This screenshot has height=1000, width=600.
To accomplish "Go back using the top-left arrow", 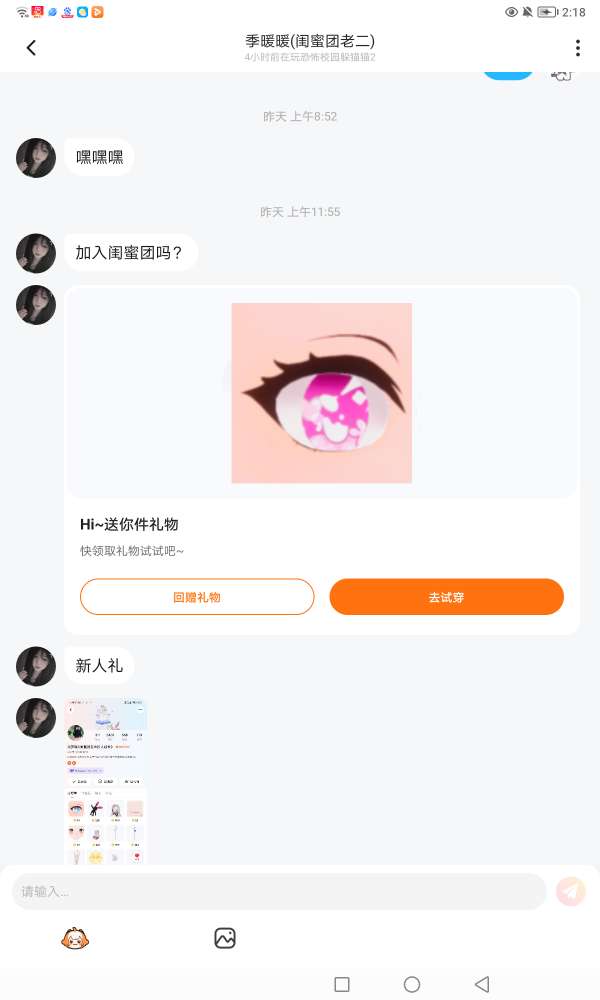I will [x=31, y=48].
